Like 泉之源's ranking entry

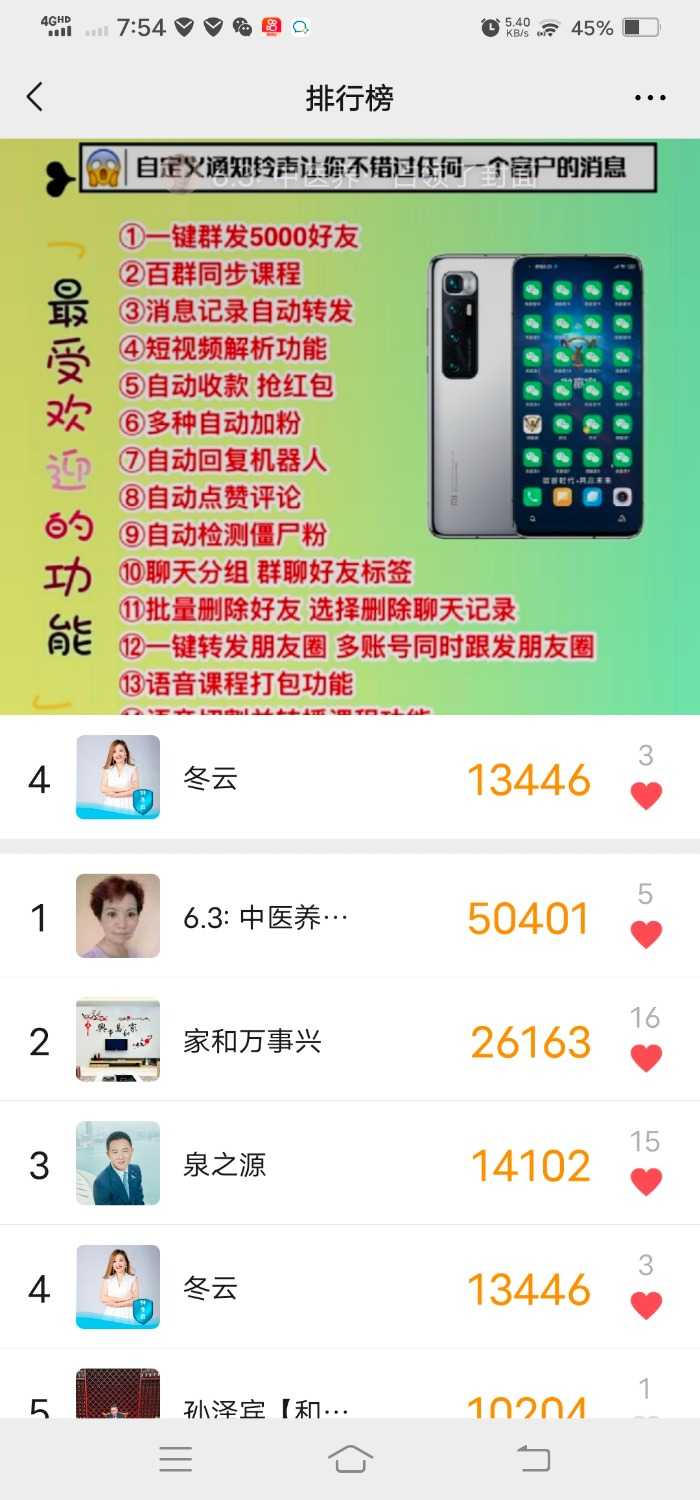tap(646, 1182)
